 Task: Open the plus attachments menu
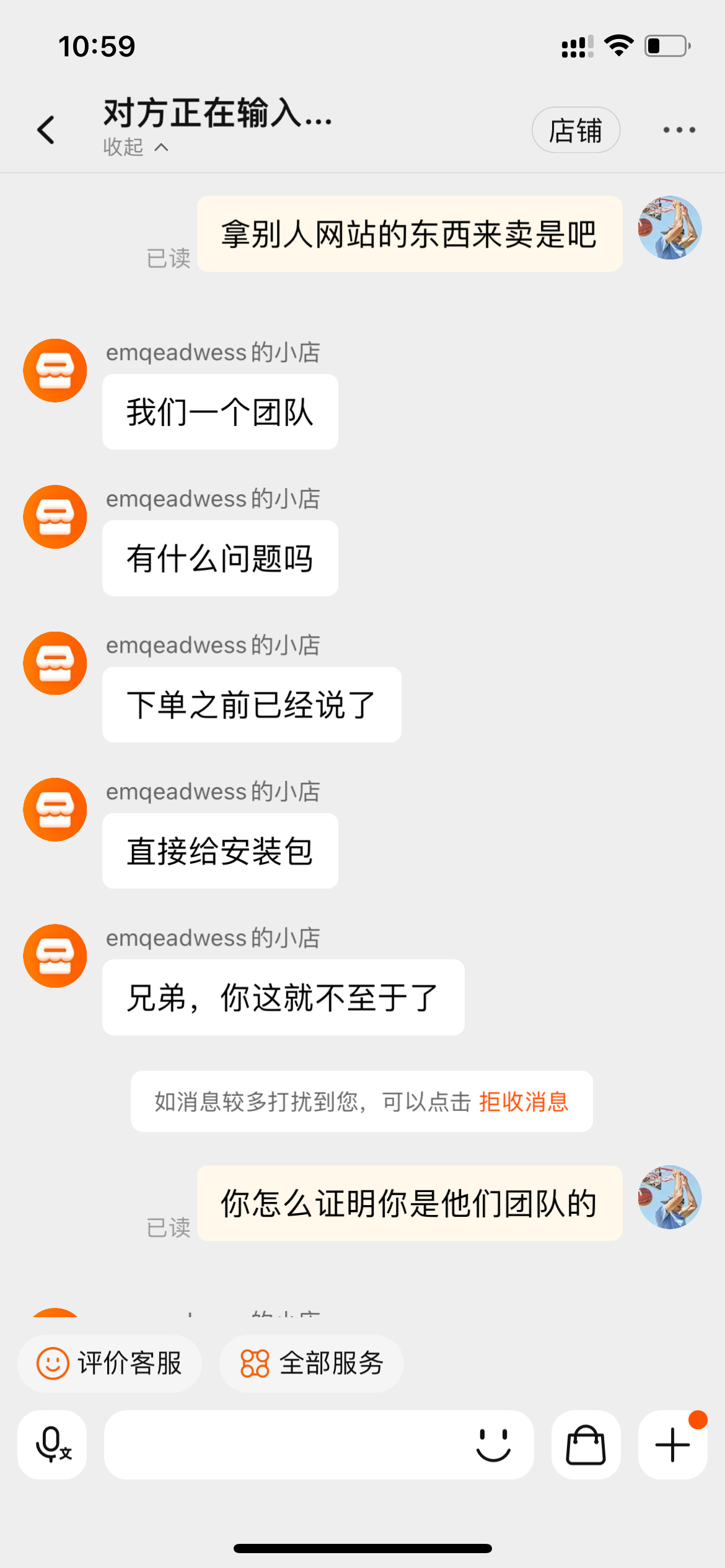[x=672, y=1445]
